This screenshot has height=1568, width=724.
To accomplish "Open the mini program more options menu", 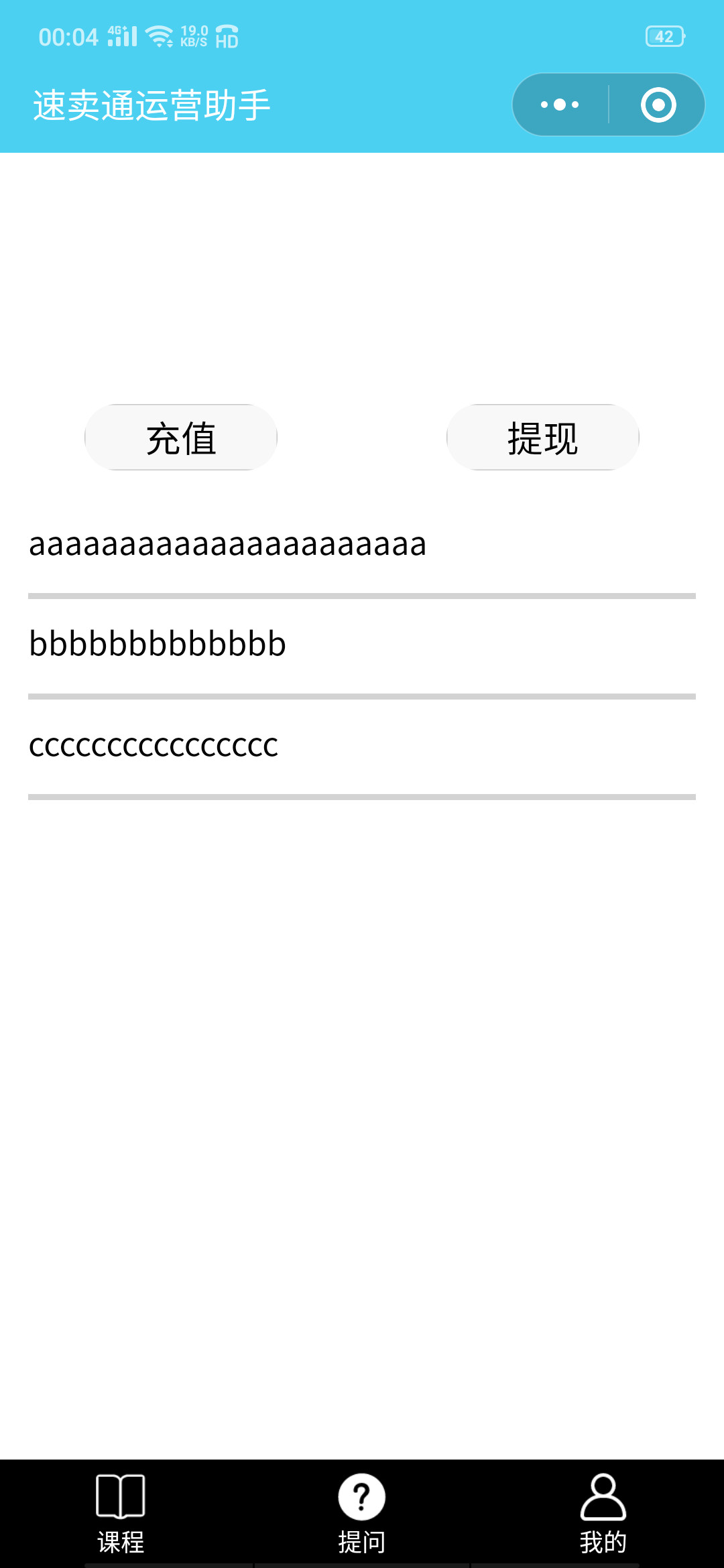I will (x=560, y=105).
